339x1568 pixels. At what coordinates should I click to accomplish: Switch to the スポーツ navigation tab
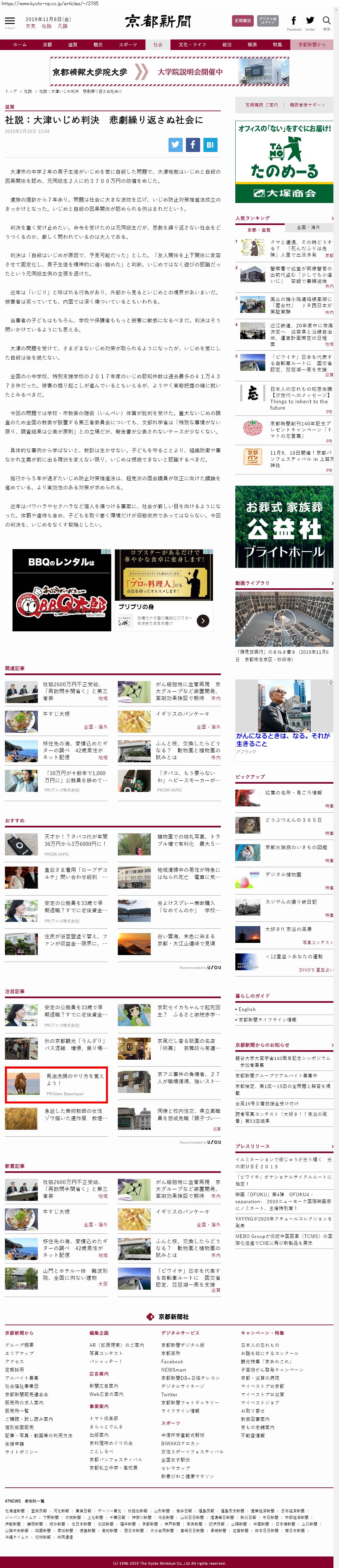point(128,44)
